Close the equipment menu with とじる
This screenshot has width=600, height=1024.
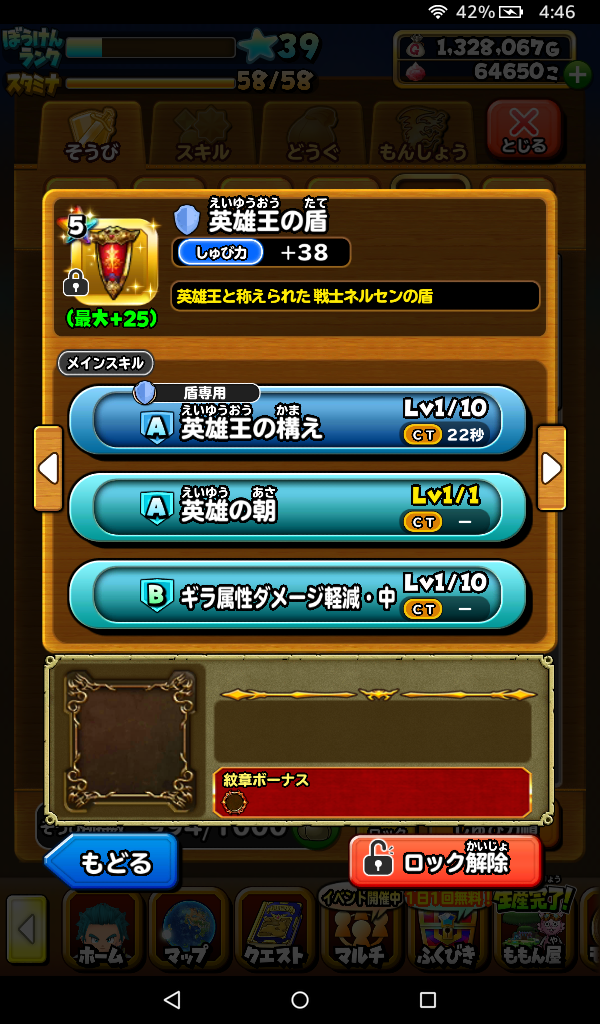tap(523, 131)
